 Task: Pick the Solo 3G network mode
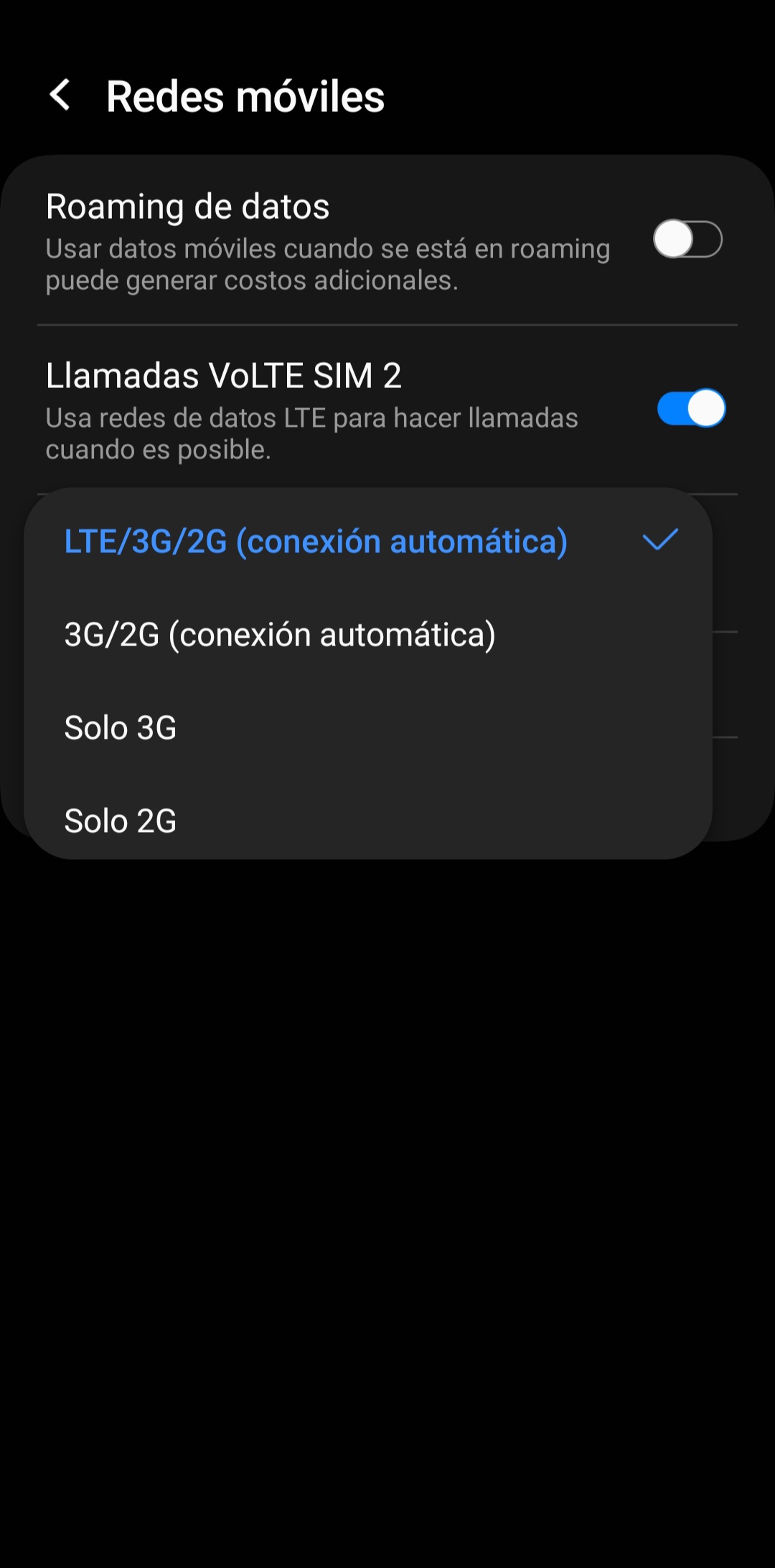121,728
